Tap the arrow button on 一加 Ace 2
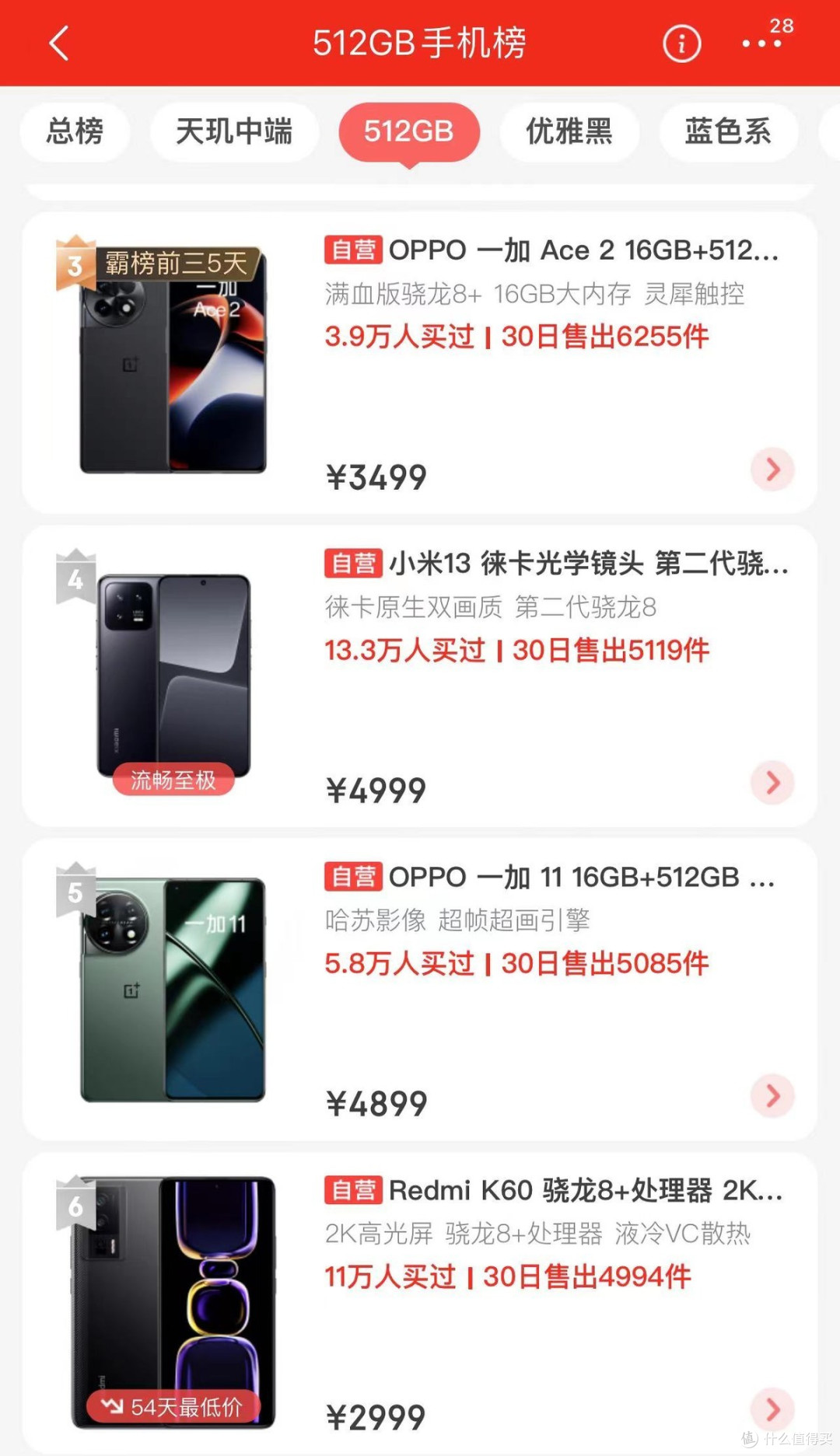 (x=772, y=470)
